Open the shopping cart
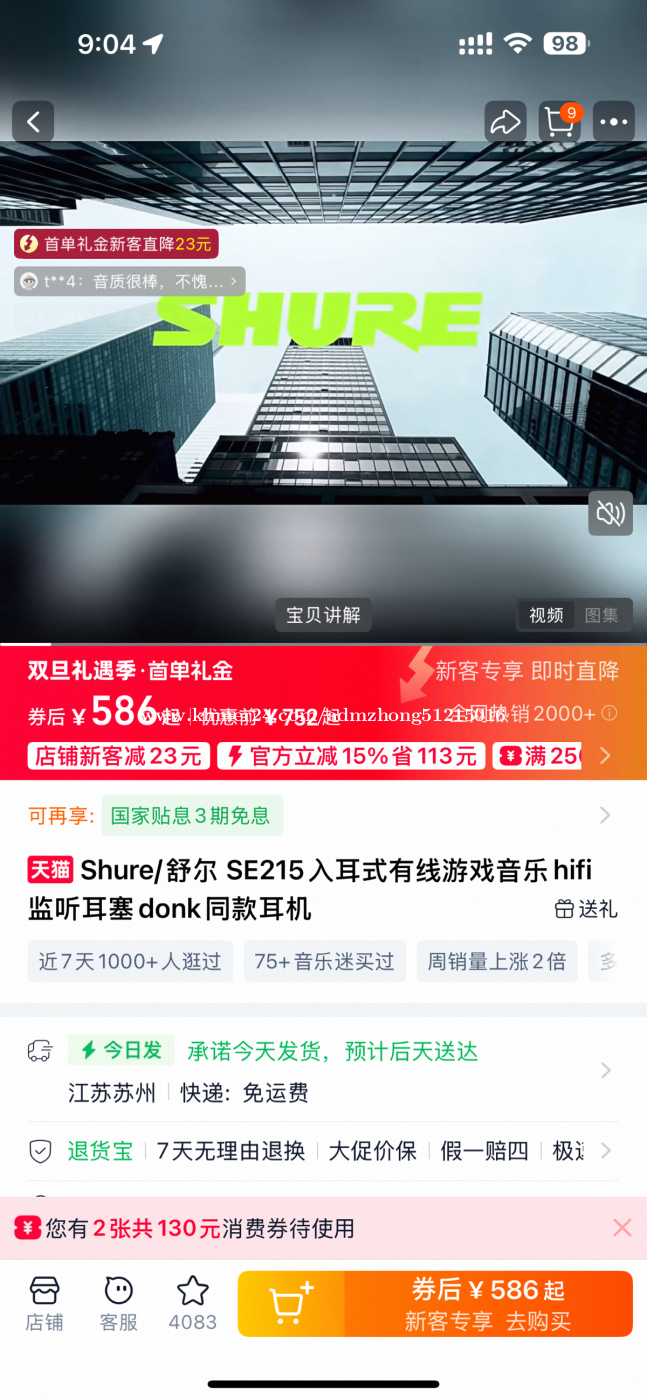The image size is (647, 1400). 559,122
